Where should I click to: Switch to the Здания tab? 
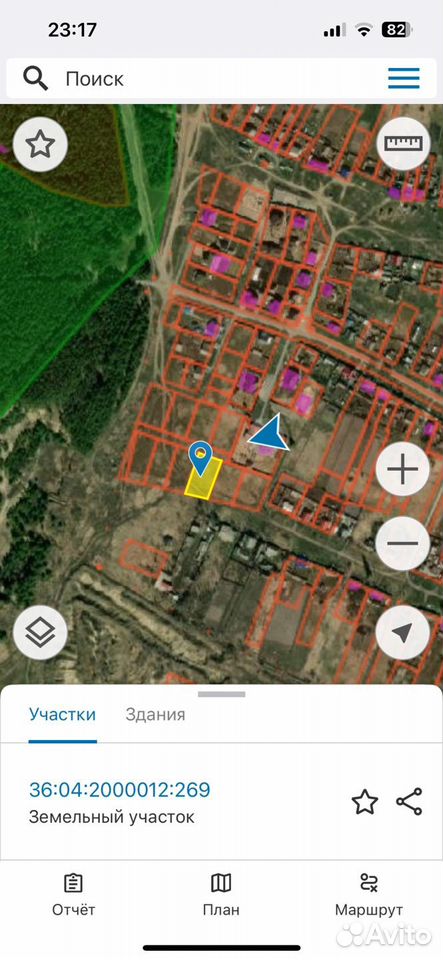coord(155,714)
